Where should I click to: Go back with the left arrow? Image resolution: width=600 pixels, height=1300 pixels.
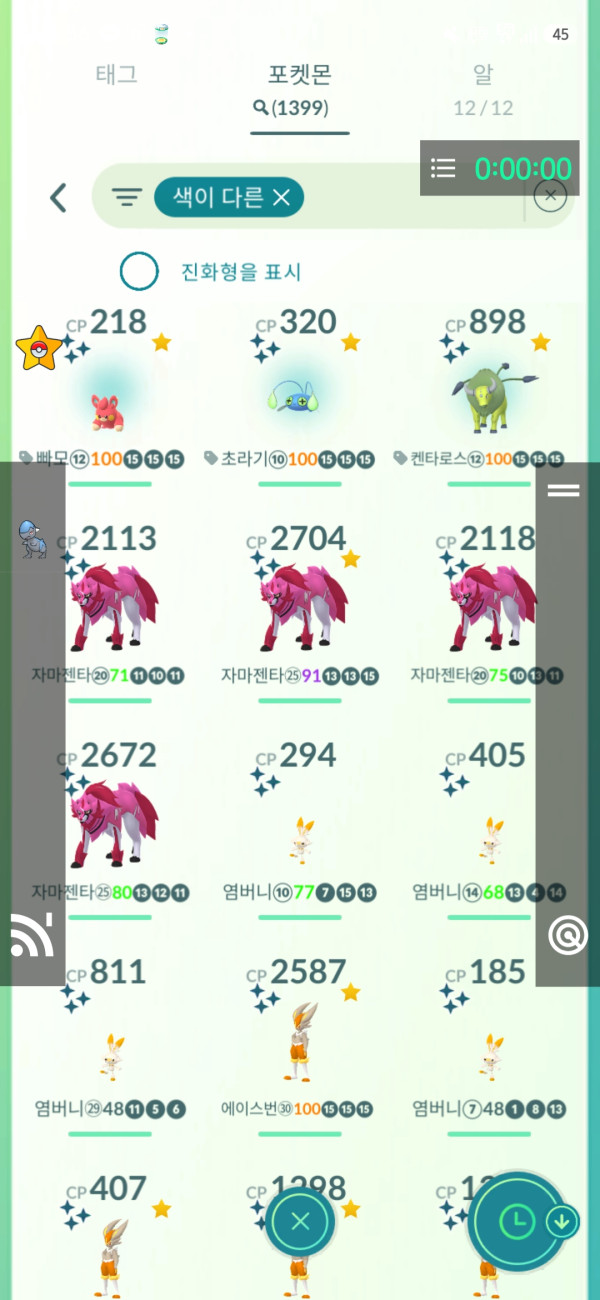[59, 197]
